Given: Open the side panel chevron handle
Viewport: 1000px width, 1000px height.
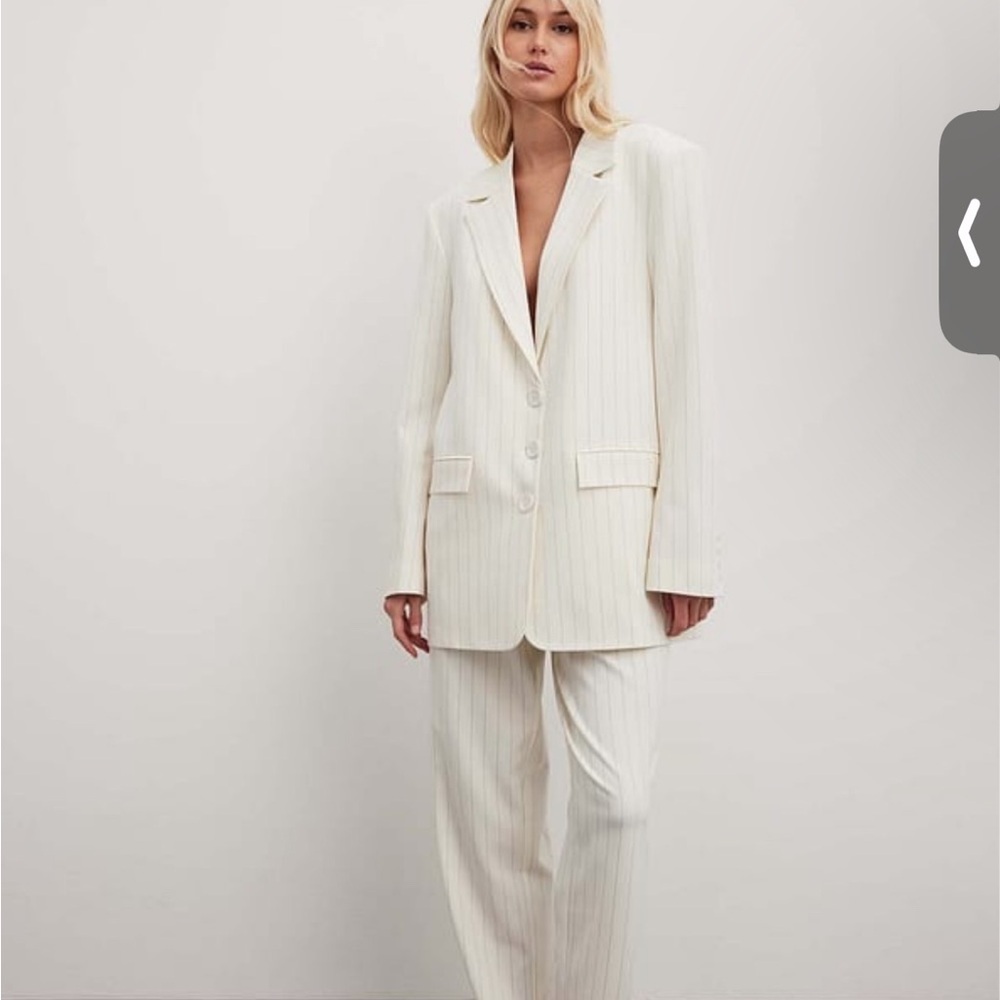Looking at the screenshot, I should [x=970, y=233].
